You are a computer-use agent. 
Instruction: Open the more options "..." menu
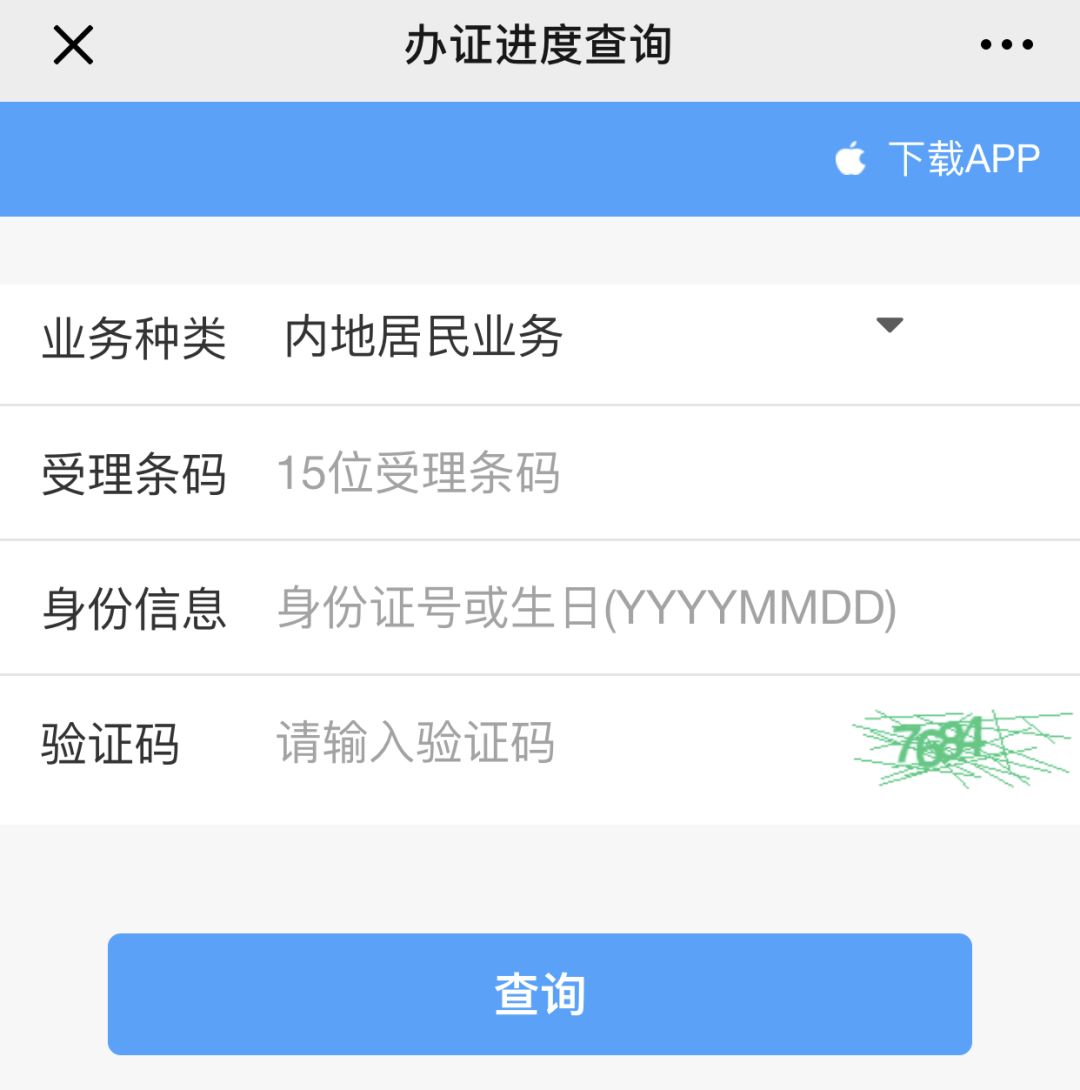point(1007,43)
